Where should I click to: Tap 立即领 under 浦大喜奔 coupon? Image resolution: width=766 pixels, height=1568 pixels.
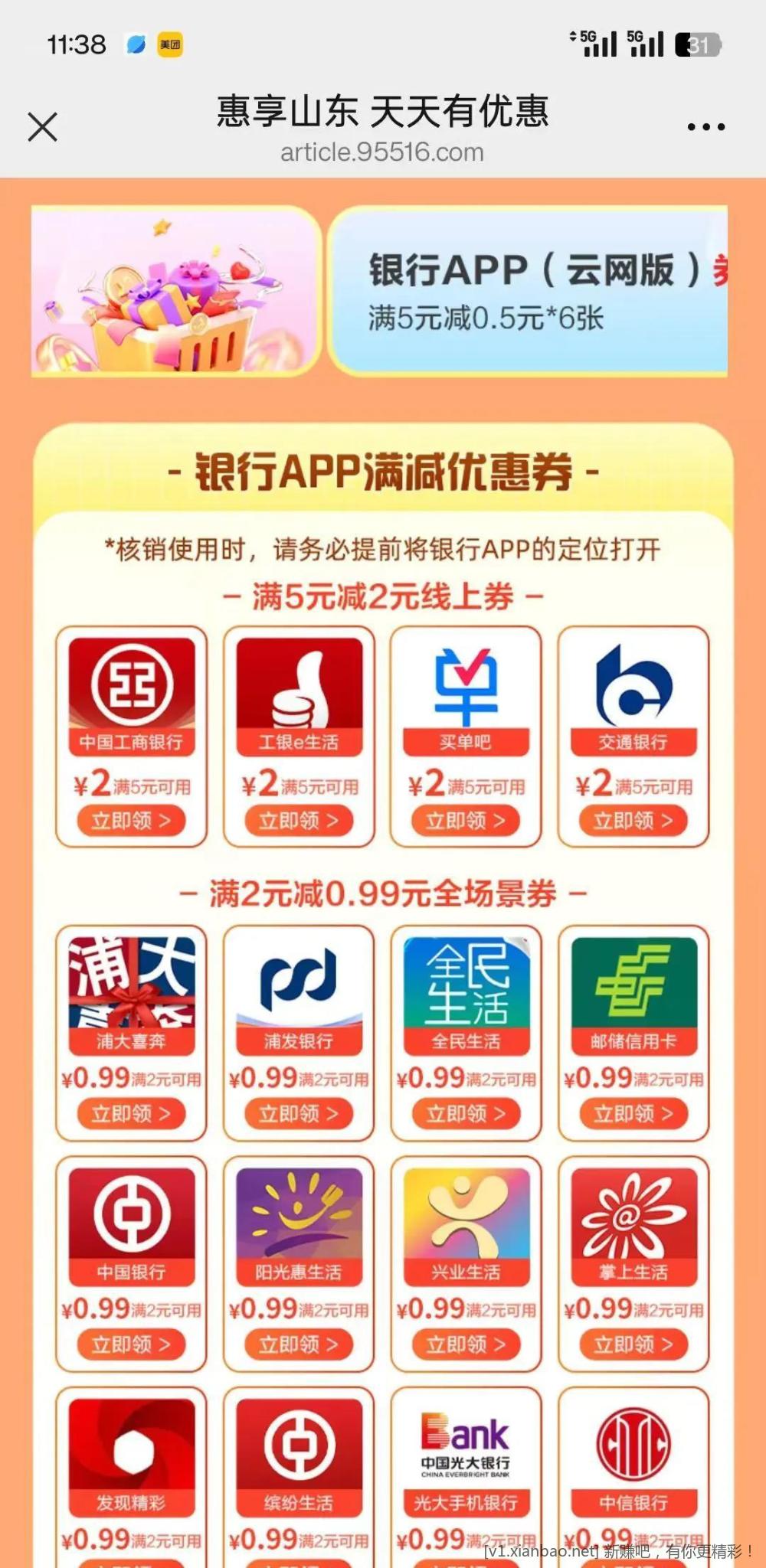click(x=132, y=1112)
